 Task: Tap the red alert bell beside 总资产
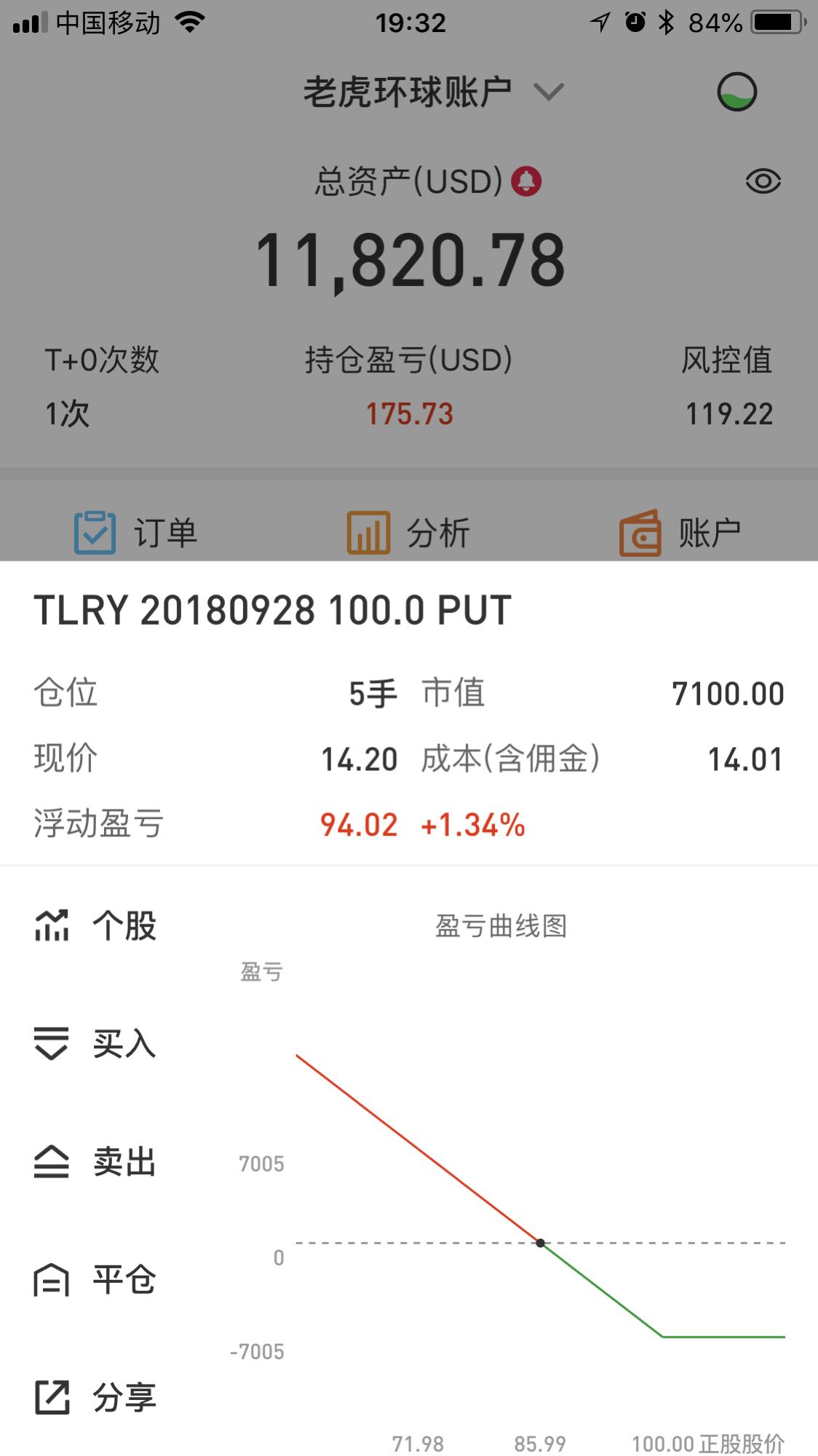pyautogui.click(x=526, y=181)
